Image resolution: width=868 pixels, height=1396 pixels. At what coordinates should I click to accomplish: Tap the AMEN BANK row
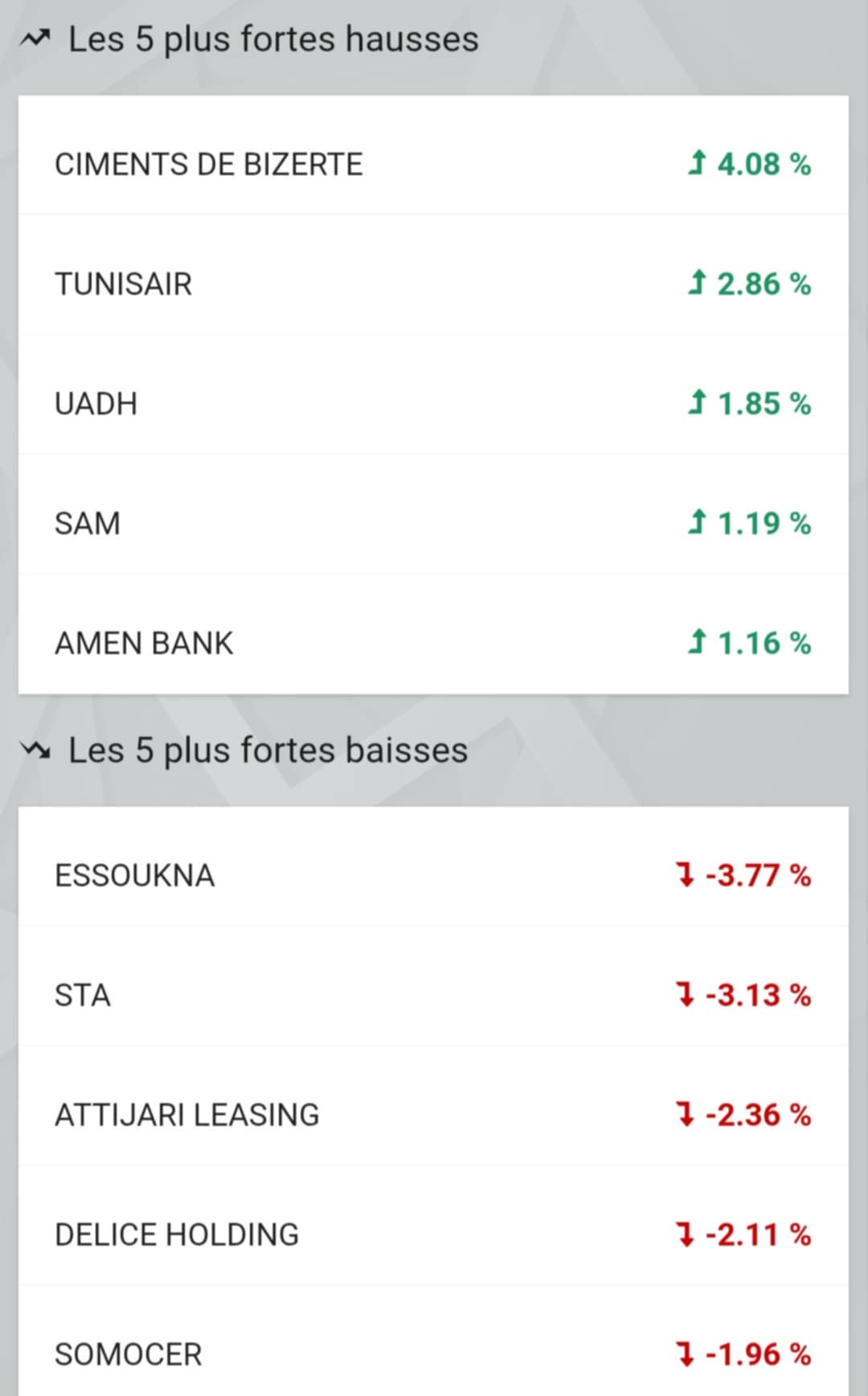[x=433, y=643]
